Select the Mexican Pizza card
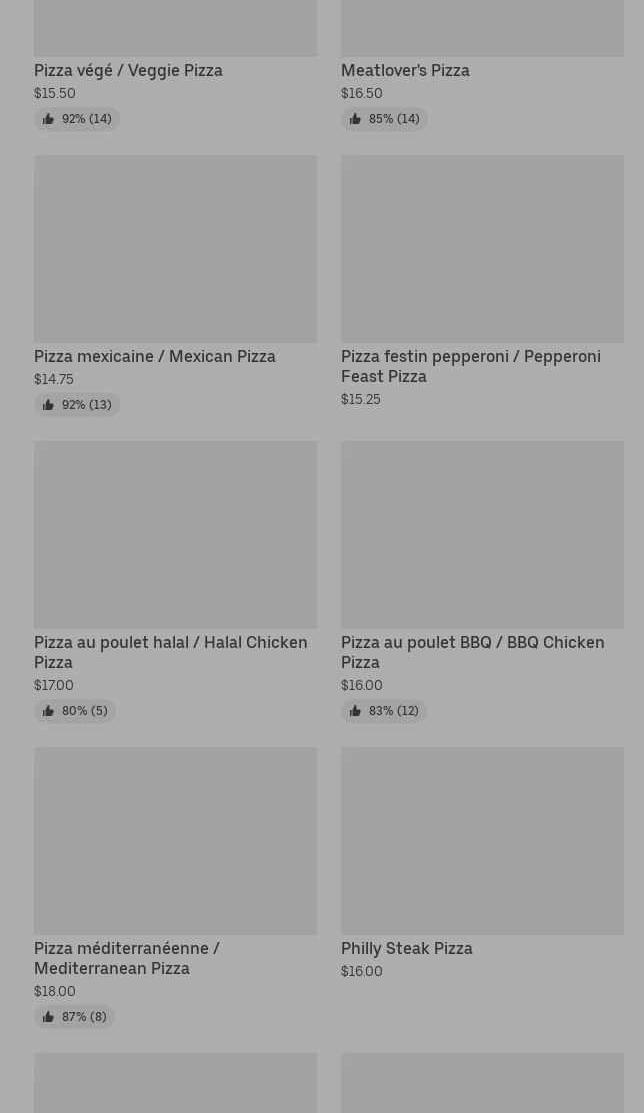The width and height of the screenshot is (644, 1113). [175, 285]
